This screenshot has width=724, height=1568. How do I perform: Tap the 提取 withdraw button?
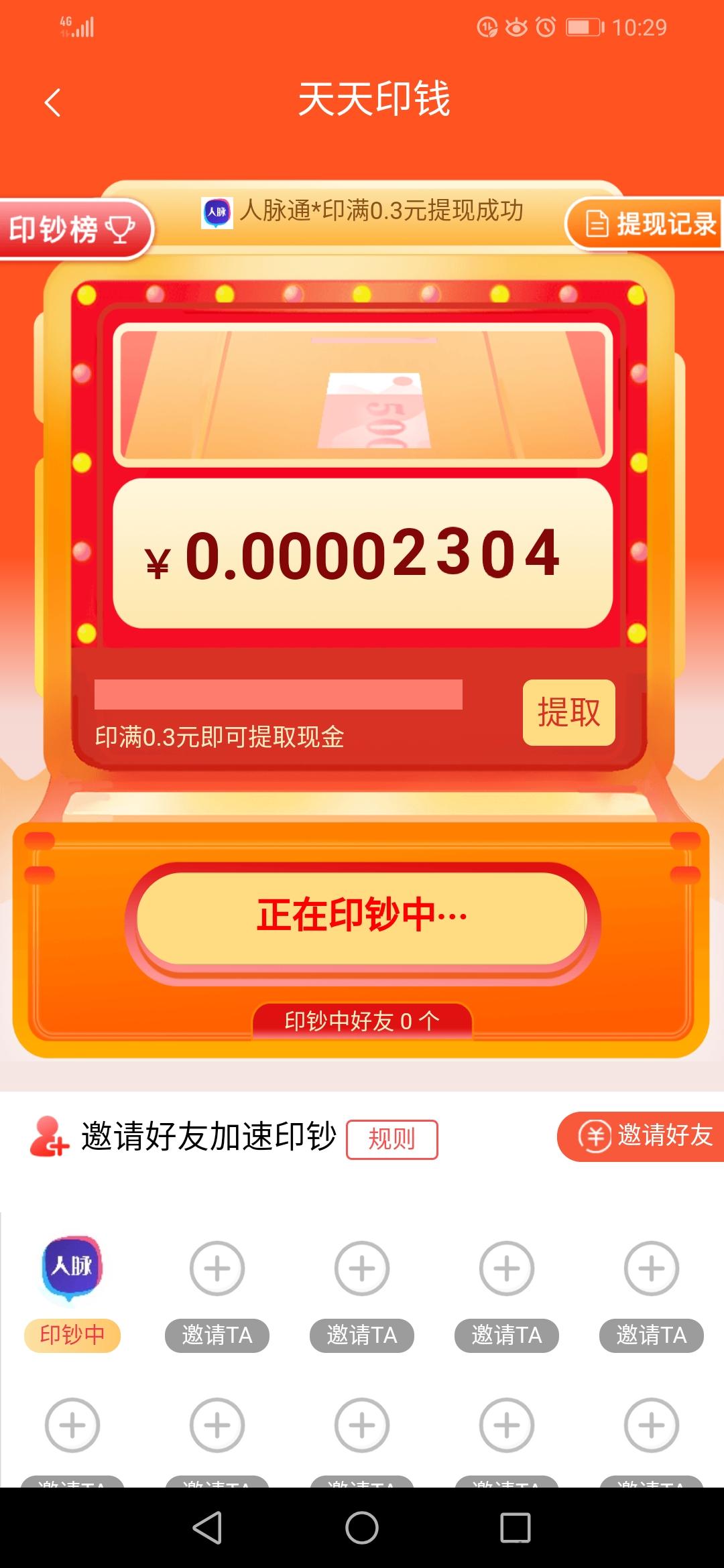pyautogui.click(x=568, y=712)
